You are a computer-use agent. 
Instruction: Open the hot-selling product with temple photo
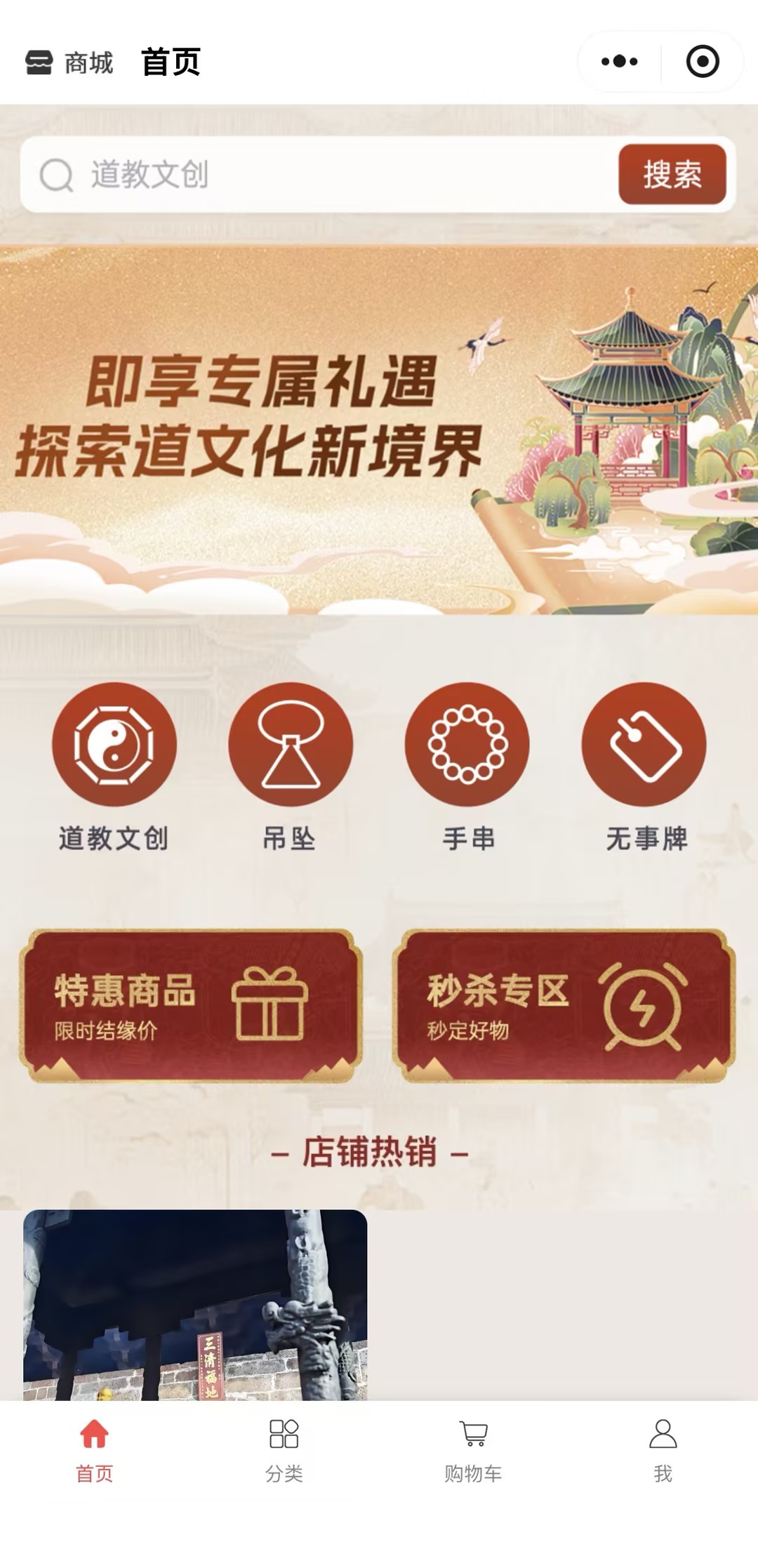click(x=195, y=1304)
